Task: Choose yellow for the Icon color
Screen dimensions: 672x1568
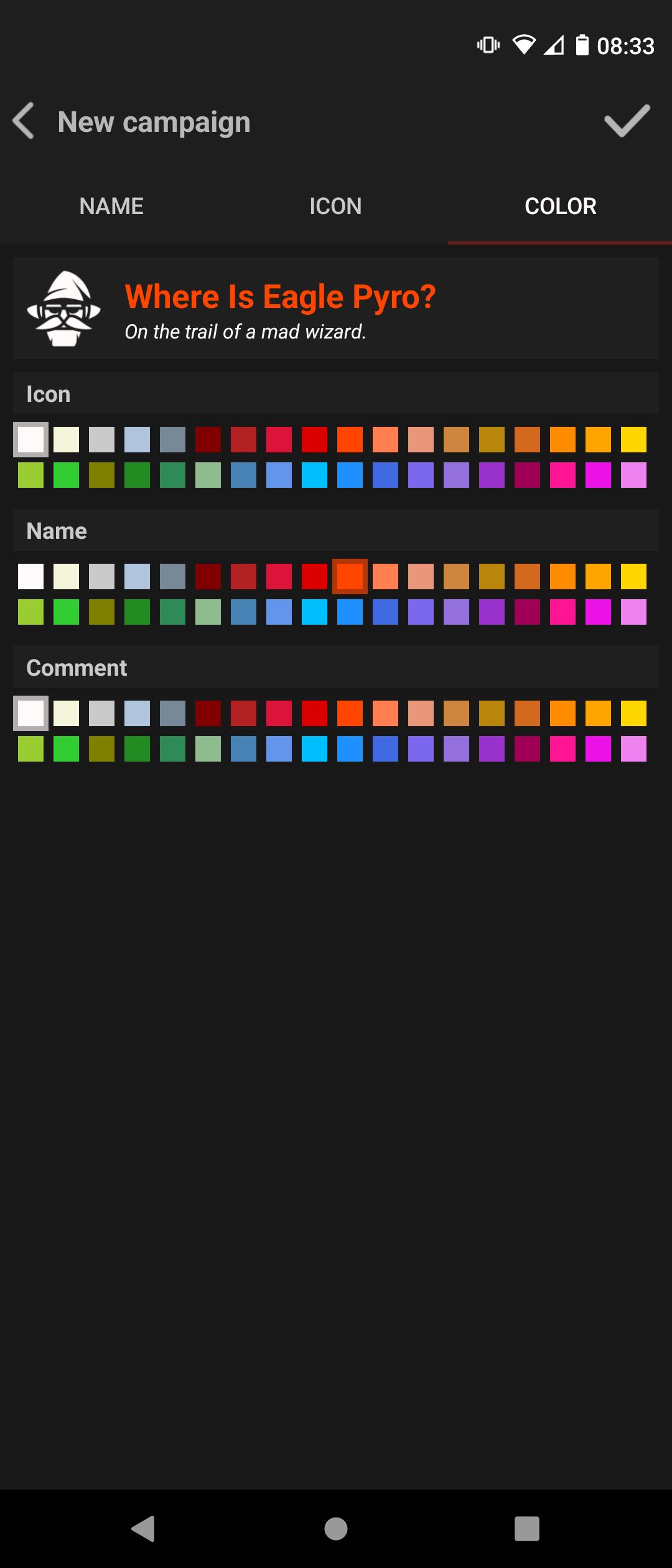Action: 633,440
